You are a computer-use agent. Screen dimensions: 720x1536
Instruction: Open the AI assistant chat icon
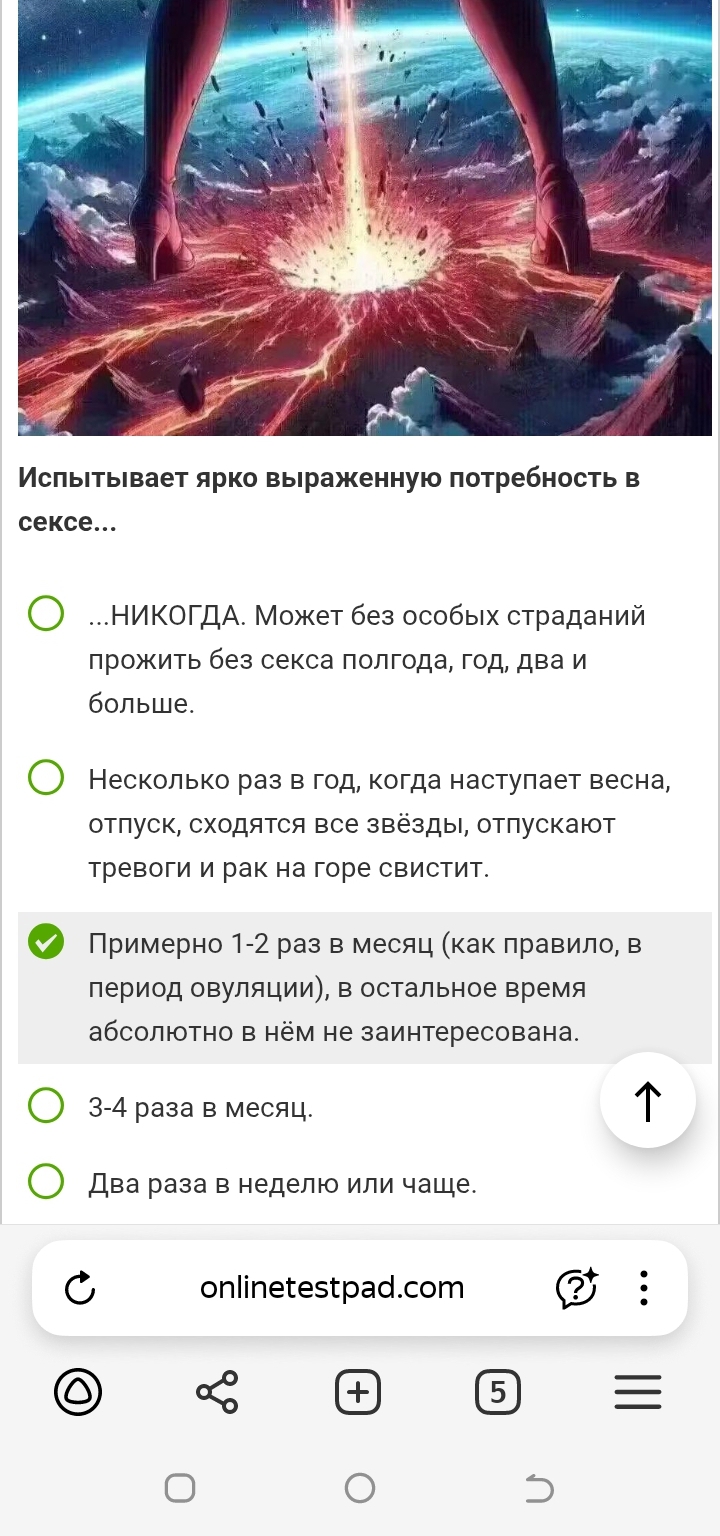[x=576, y=1288]
